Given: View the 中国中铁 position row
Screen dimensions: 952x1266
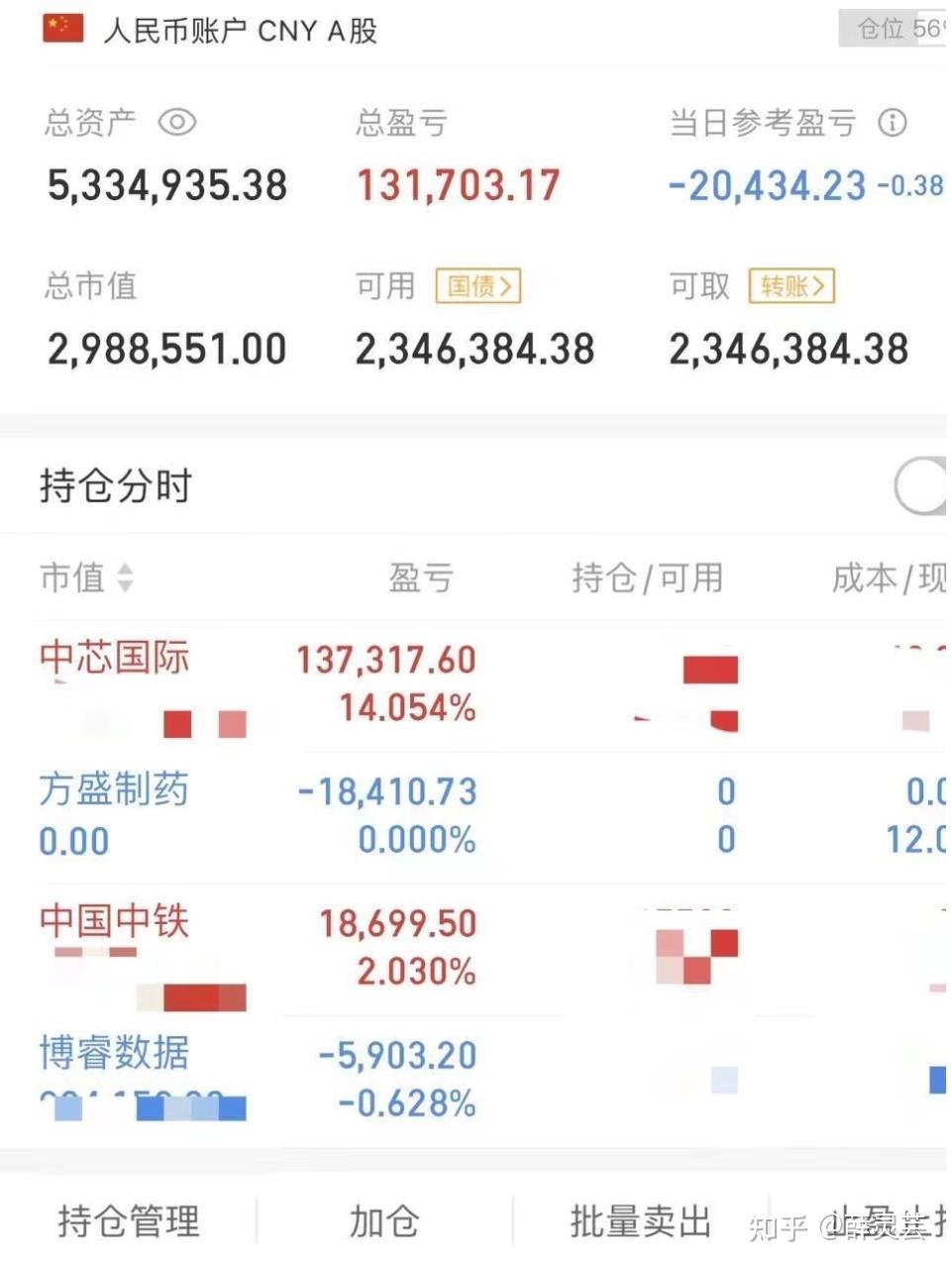Looking at the screenshot, I should (112, 922).
